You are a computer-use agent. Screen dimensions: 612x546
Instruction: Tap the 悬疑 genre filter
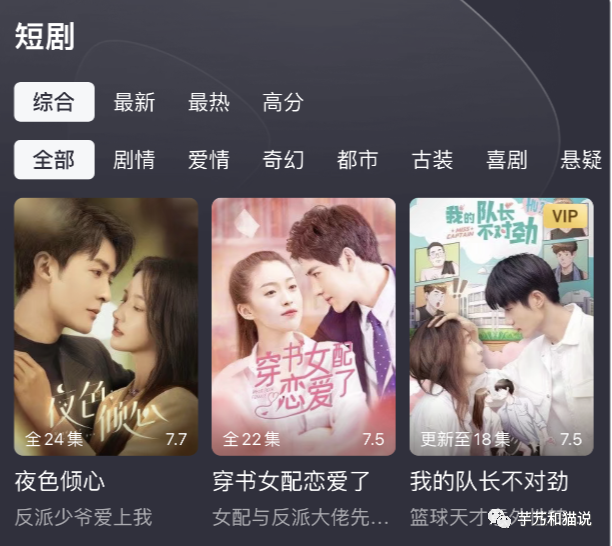click(x=581, y=160)
